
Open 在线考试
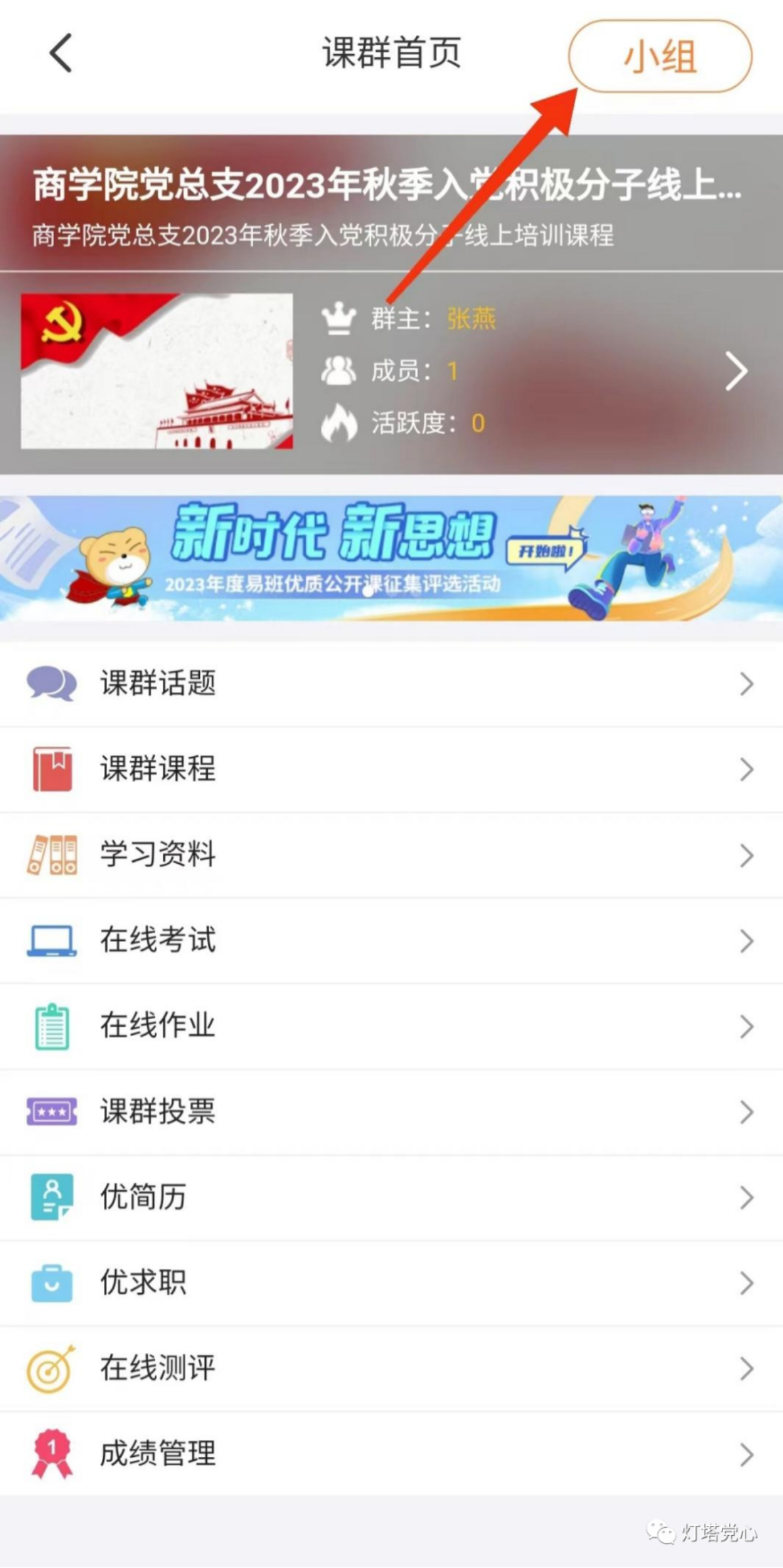tap(391, 941)
